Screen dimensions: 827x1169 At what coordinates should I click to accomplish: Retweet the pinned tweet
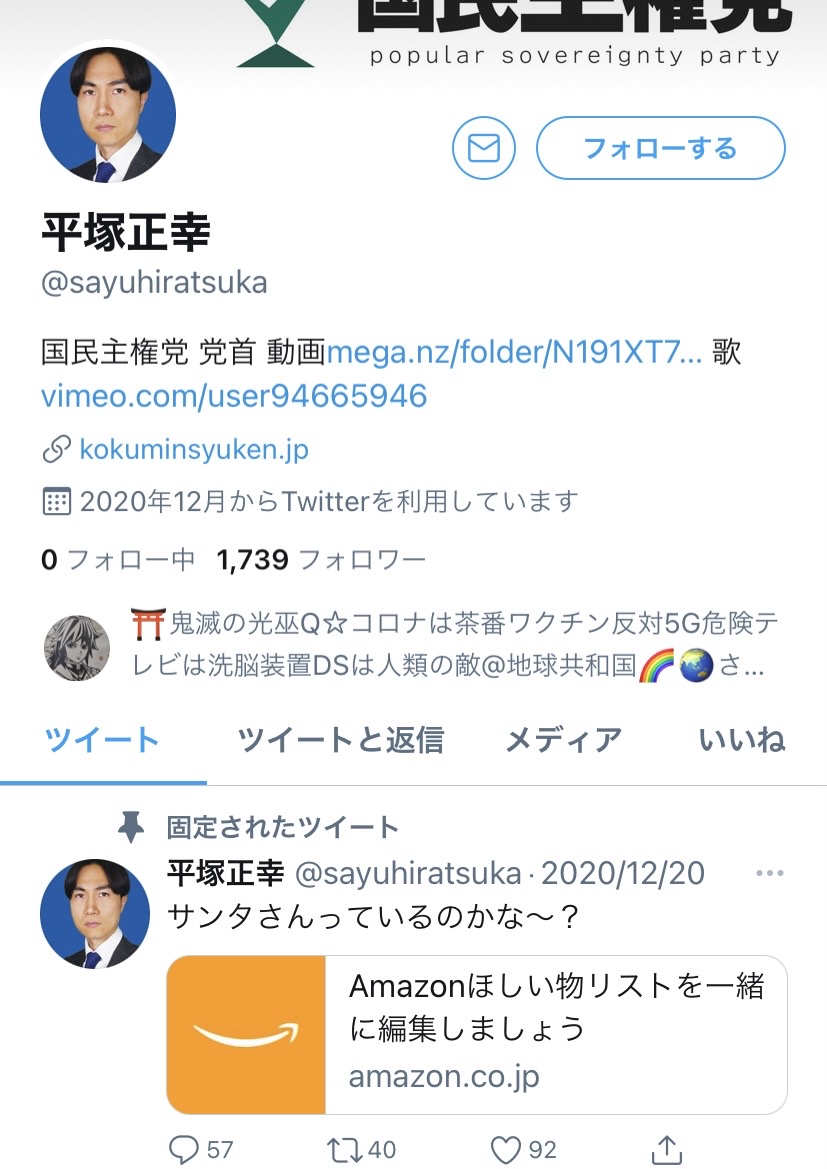point(348,1149)
